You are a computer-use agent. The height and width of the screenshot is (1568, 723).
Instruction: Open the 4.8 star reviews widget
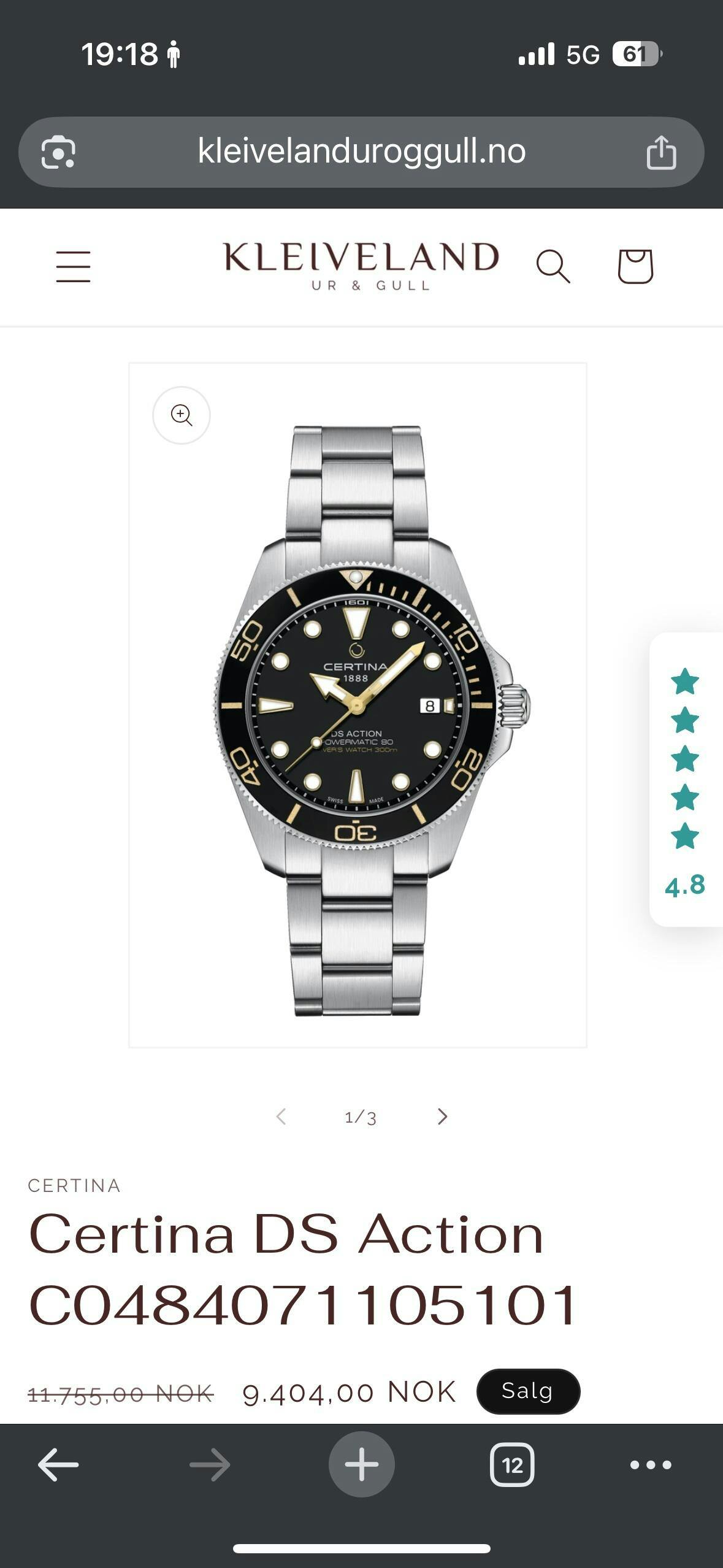point(686,779)
